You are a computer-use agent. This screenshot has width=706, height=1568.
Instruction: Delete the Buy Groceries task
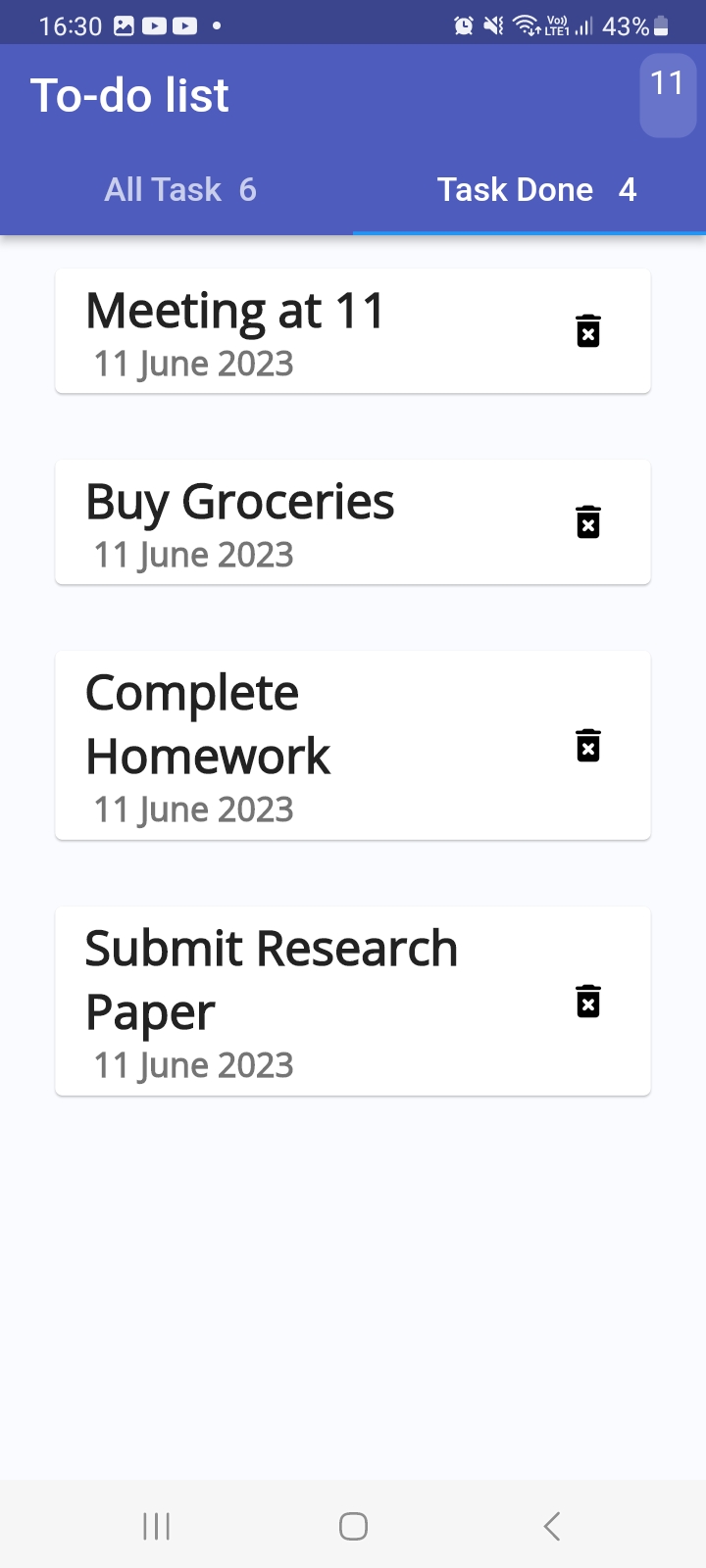(x=587, y=522)
